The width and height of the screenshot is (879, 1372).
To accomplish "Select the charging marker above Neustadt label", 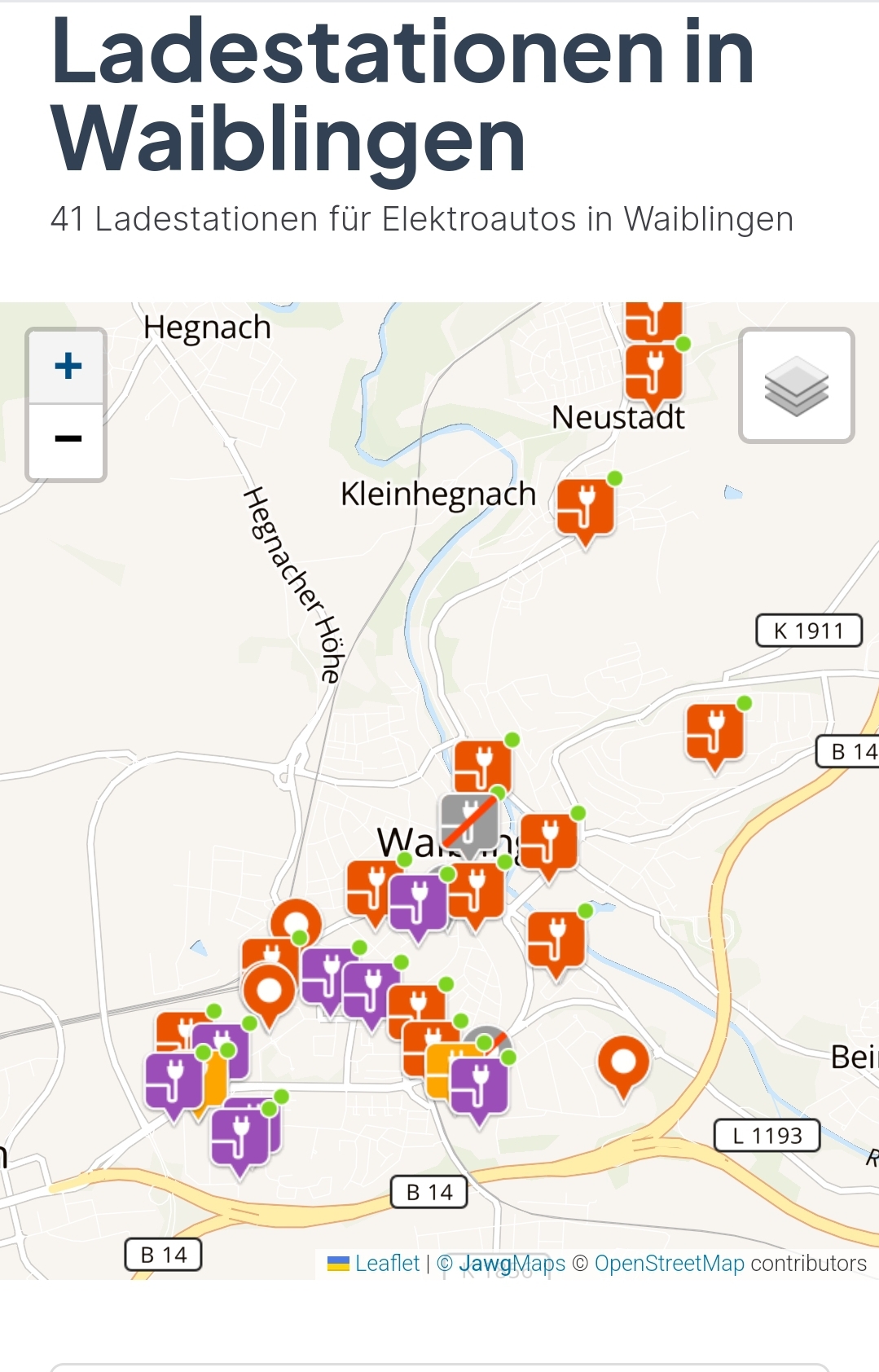I will click(653, 373).
